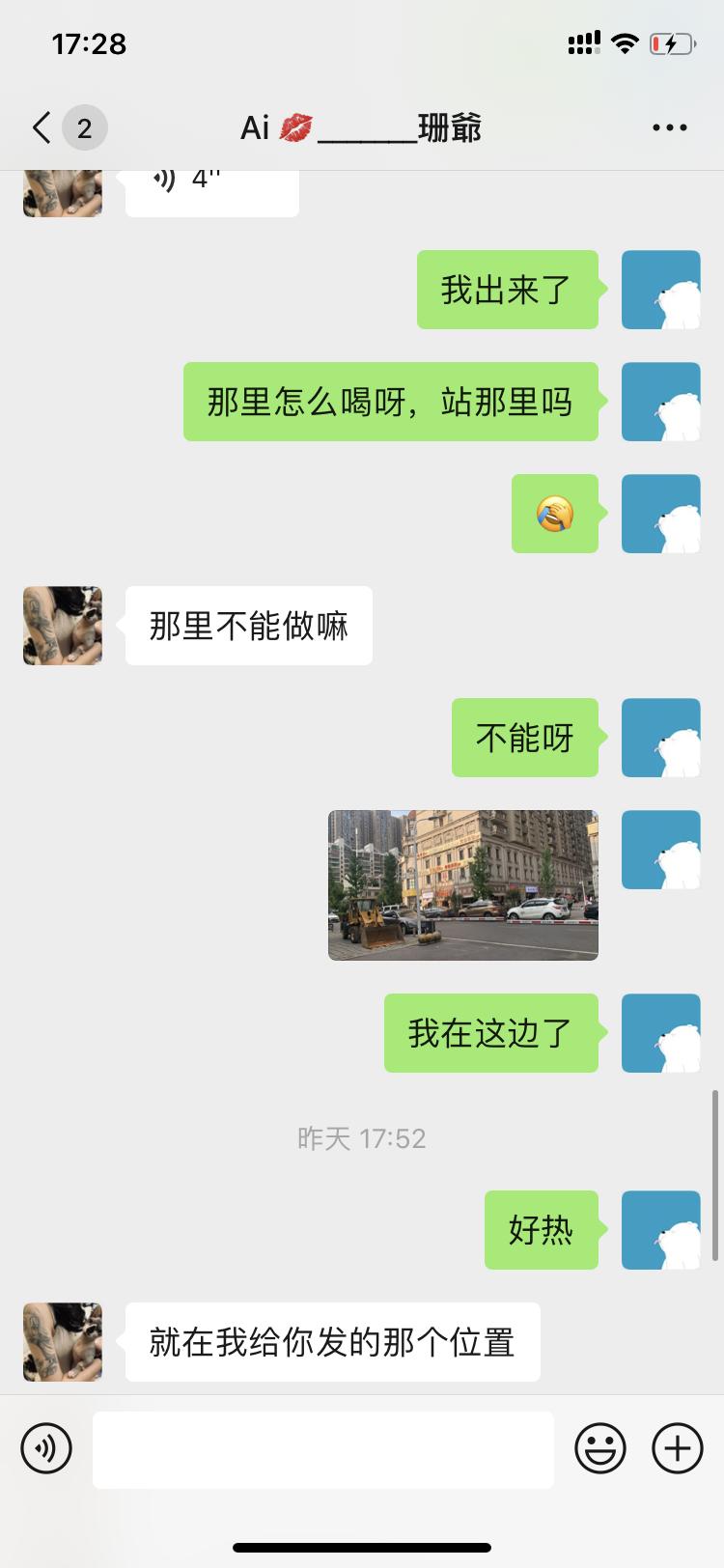Viewport: 724px width, 1568px height.
Task: Tap the message text field
Action: click(x=322, y=1449)
